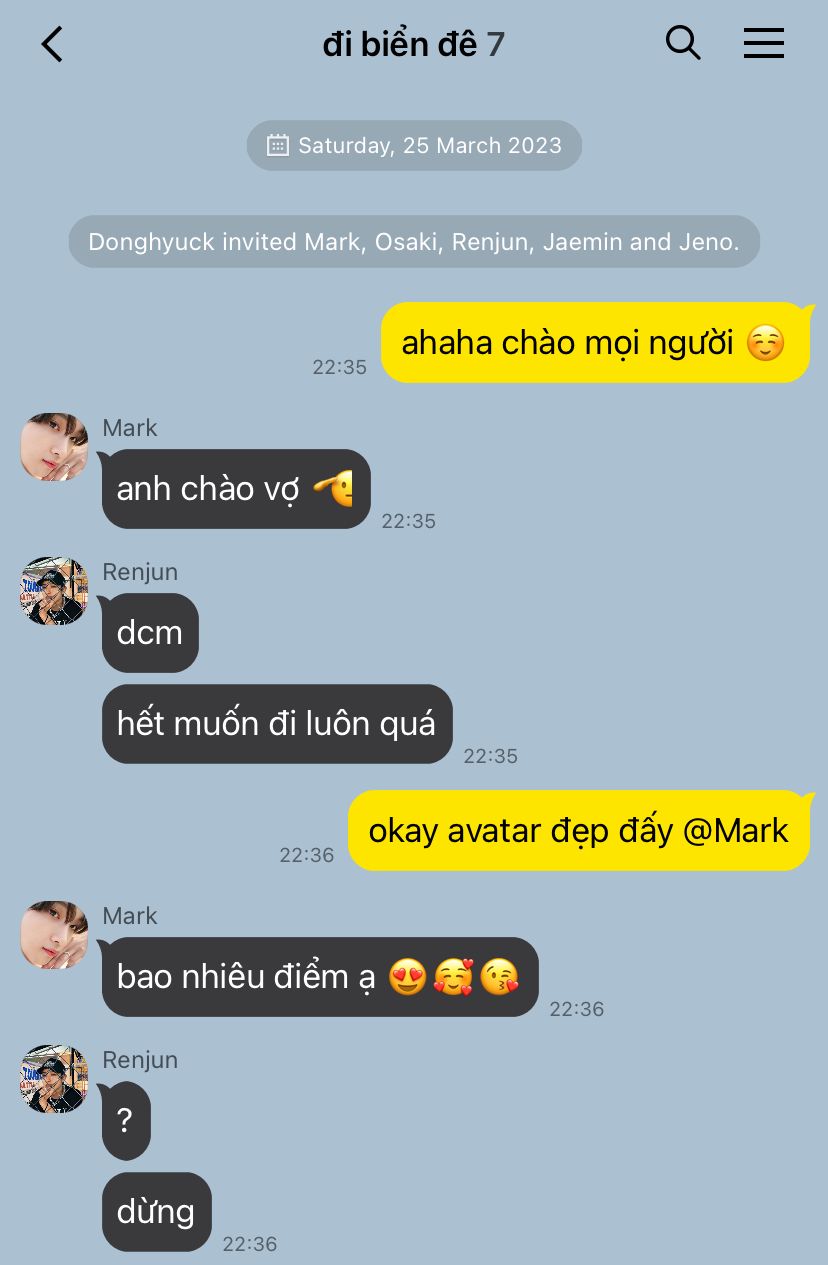Open the hamburger chat menu
The image size is (828, 1265).
[763, 43]
